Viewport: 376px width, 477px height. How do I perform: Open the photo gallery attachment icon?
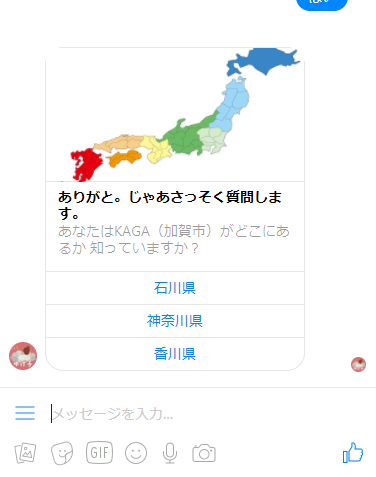[25, 453]
